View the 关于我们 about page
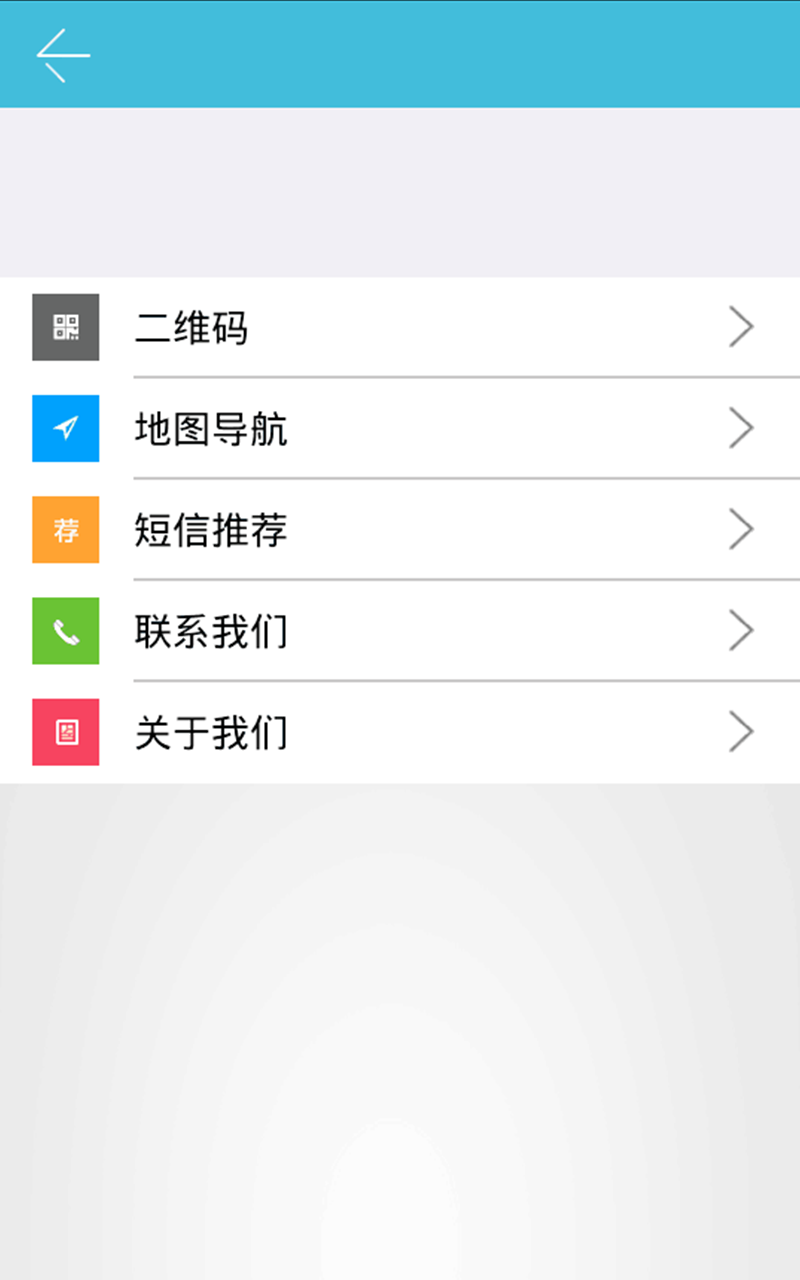800x1280 pixels. coord(400,732)
